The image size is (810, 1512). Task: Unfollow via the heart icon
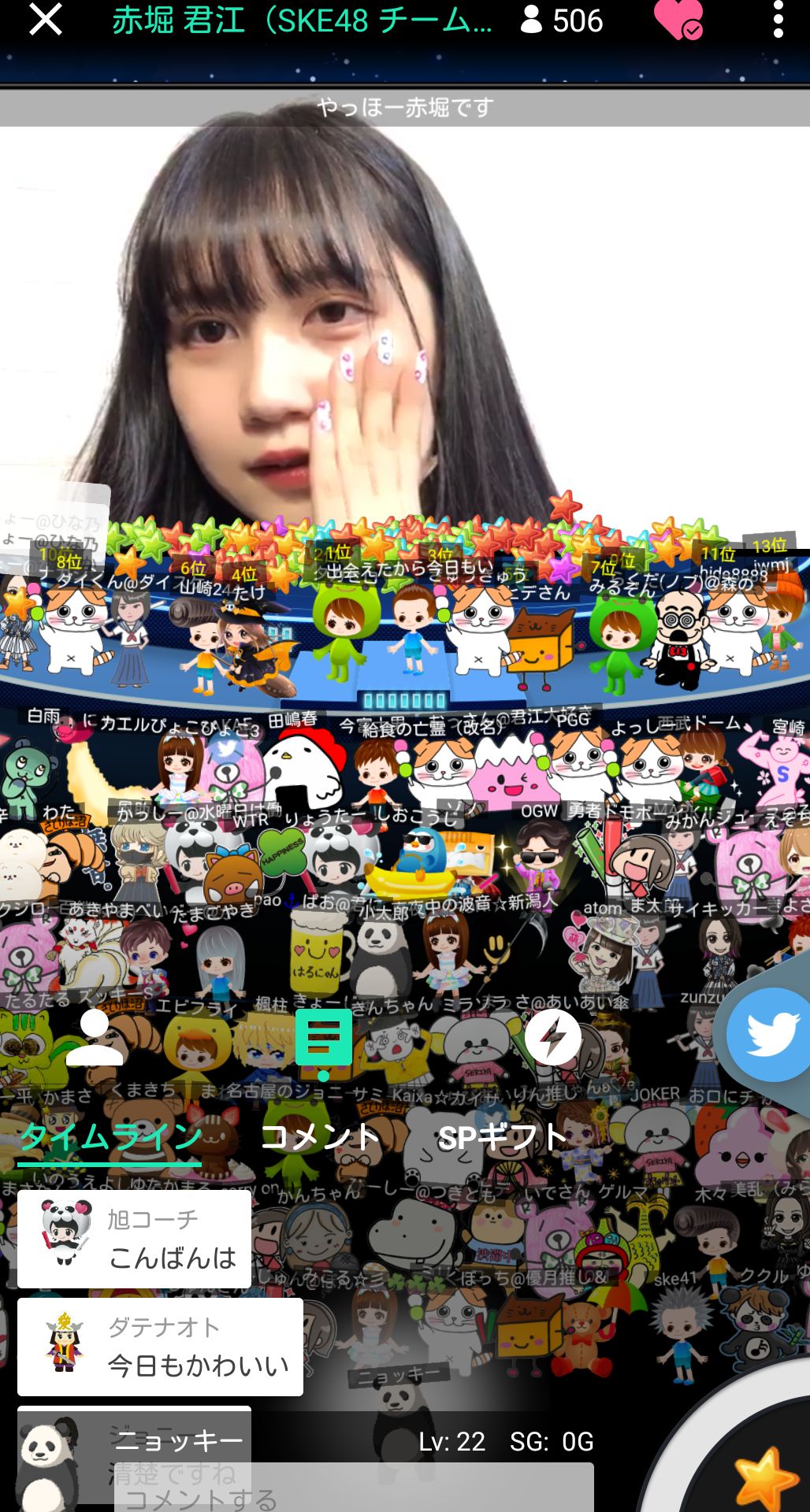point(678,20)
